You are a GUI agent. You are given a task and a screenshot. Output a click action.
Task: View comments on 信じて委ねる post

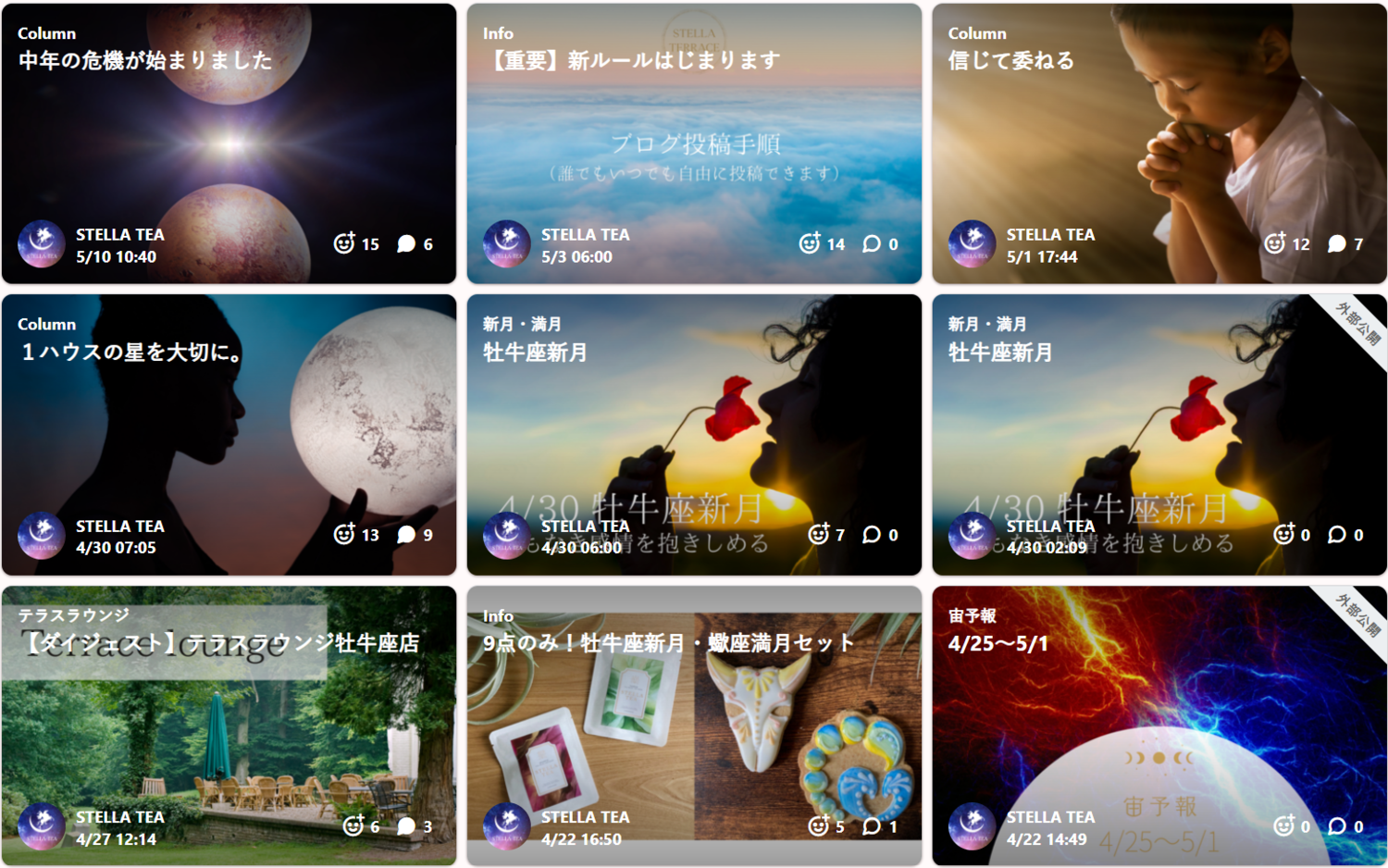click(x=1337, y=243)
